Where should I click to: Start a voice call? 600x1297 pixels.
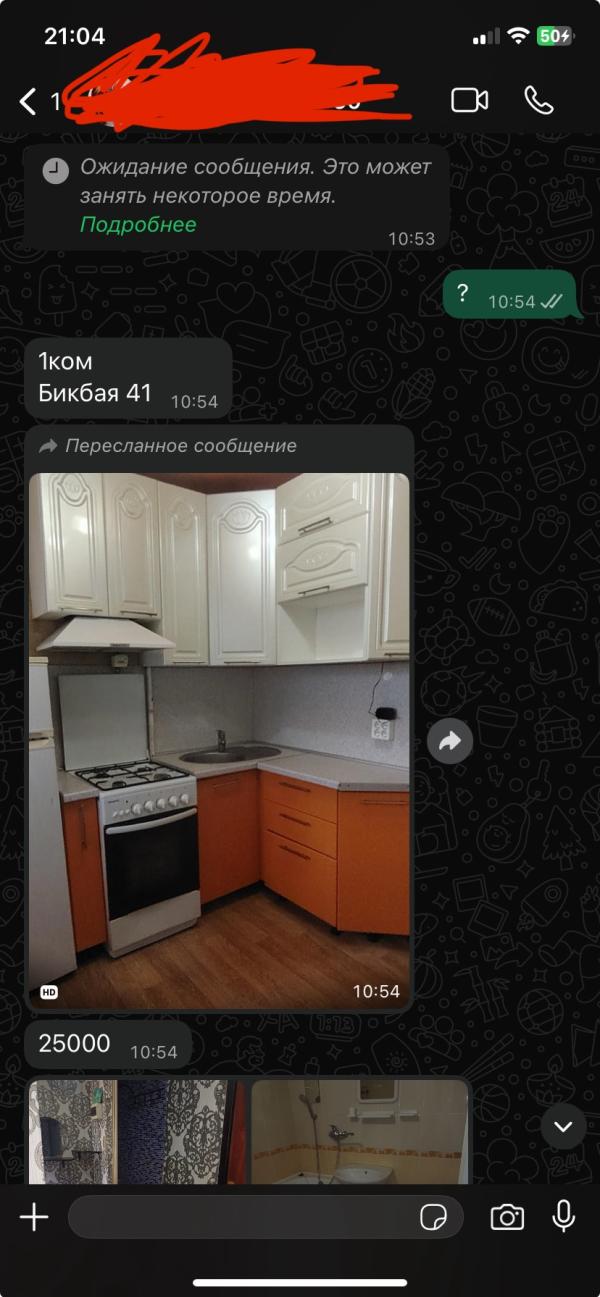539,100
